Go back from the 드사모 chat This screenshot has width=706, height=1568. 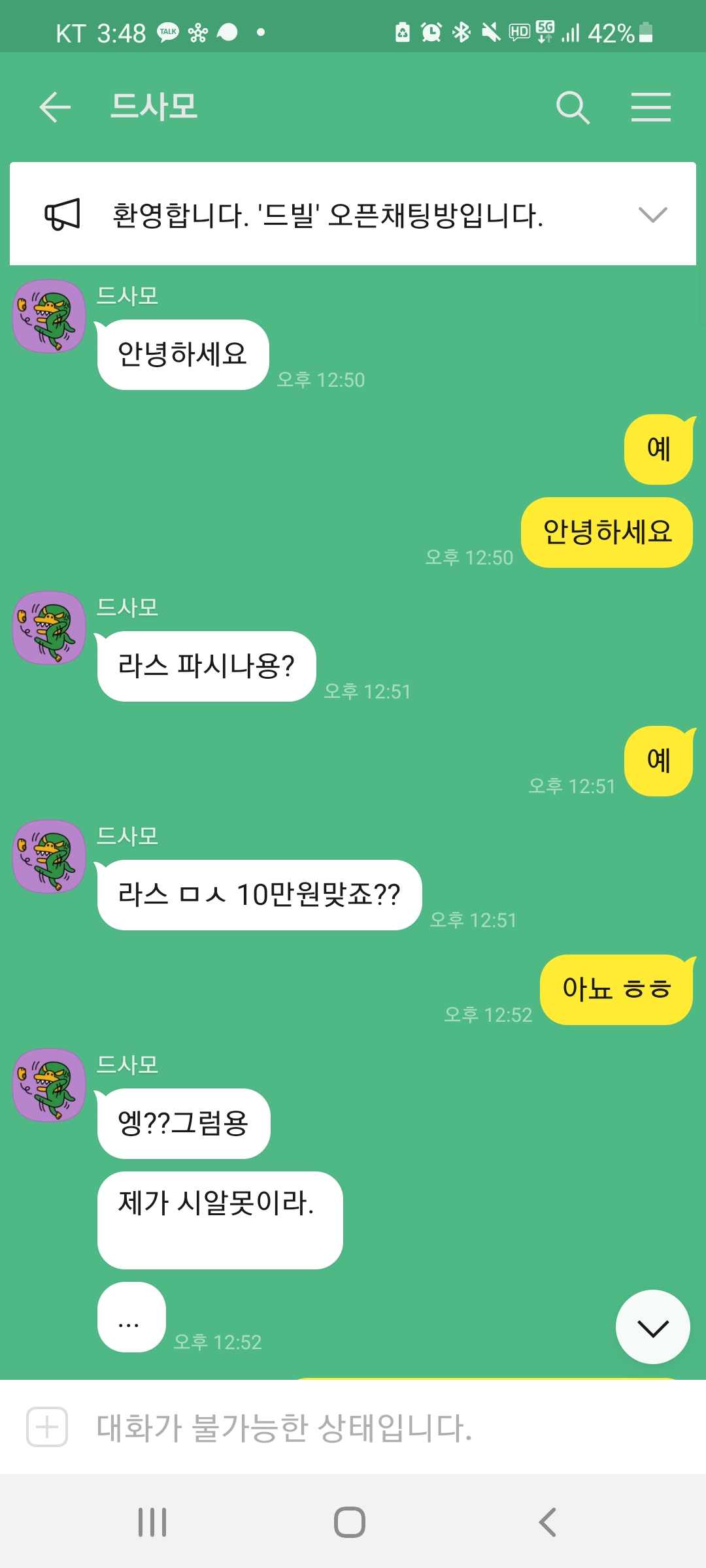55,107
